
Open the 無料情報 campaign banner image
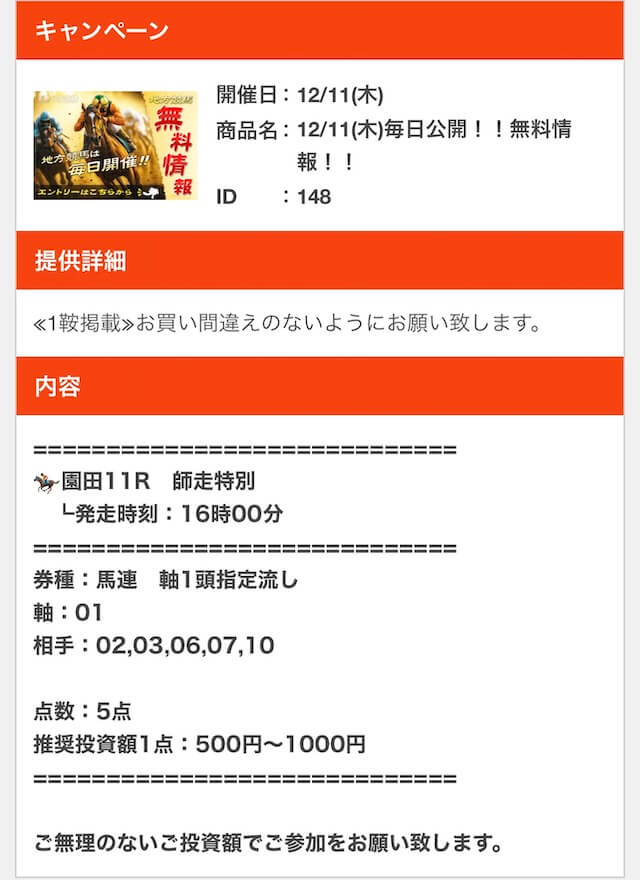pyautogui.click(x=115, y=146)
